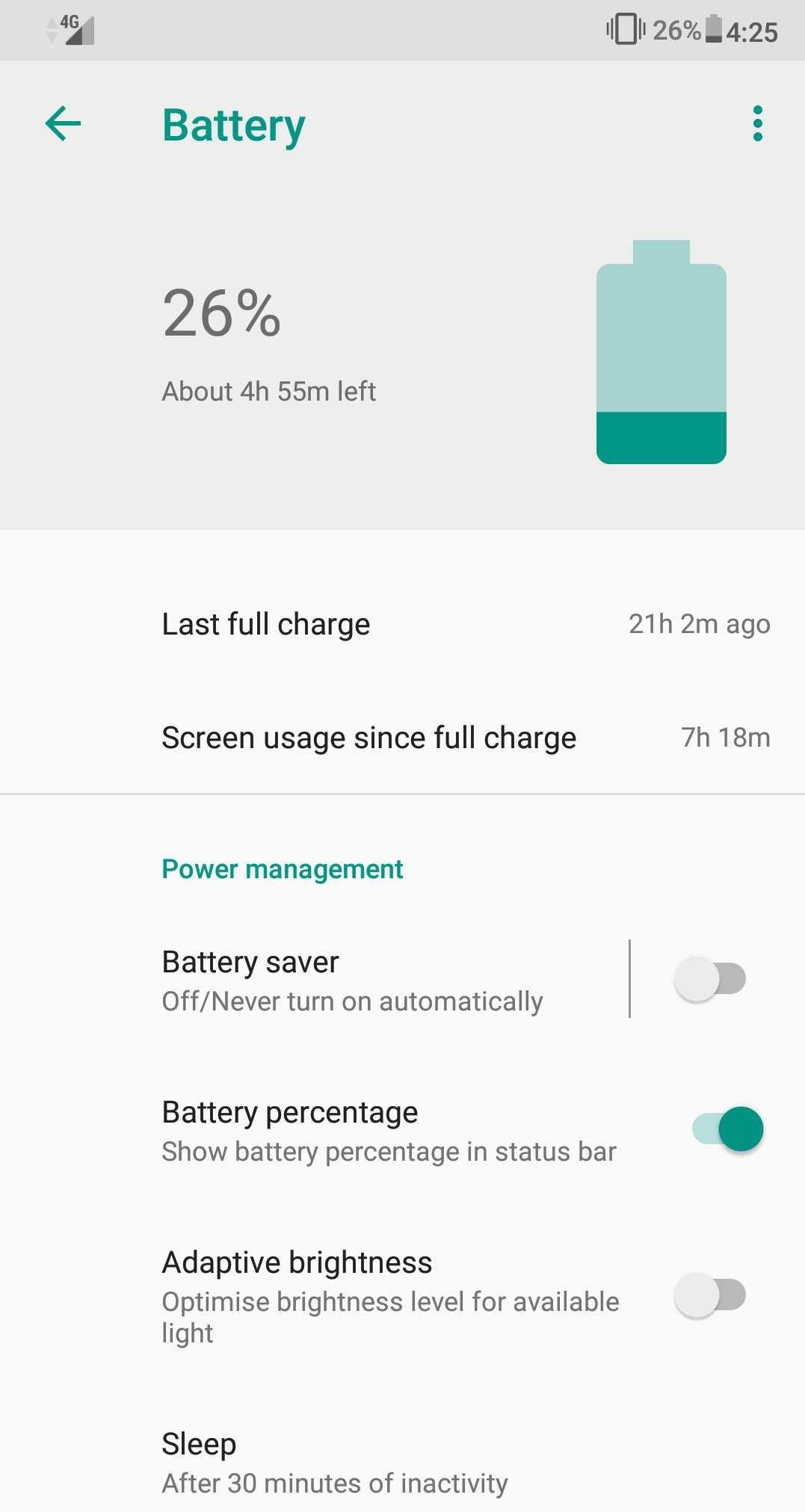This screenshot has width=805, height=1512.
Task: Tap the large battery level illustration
Action: tap(661, 351)
